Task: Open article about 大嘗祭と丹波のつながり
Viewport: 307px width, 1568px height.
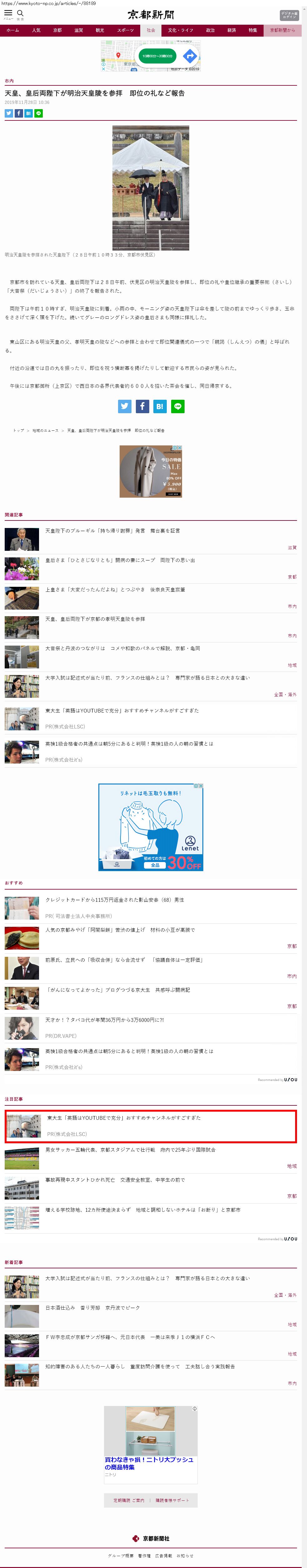Action: 122,648
